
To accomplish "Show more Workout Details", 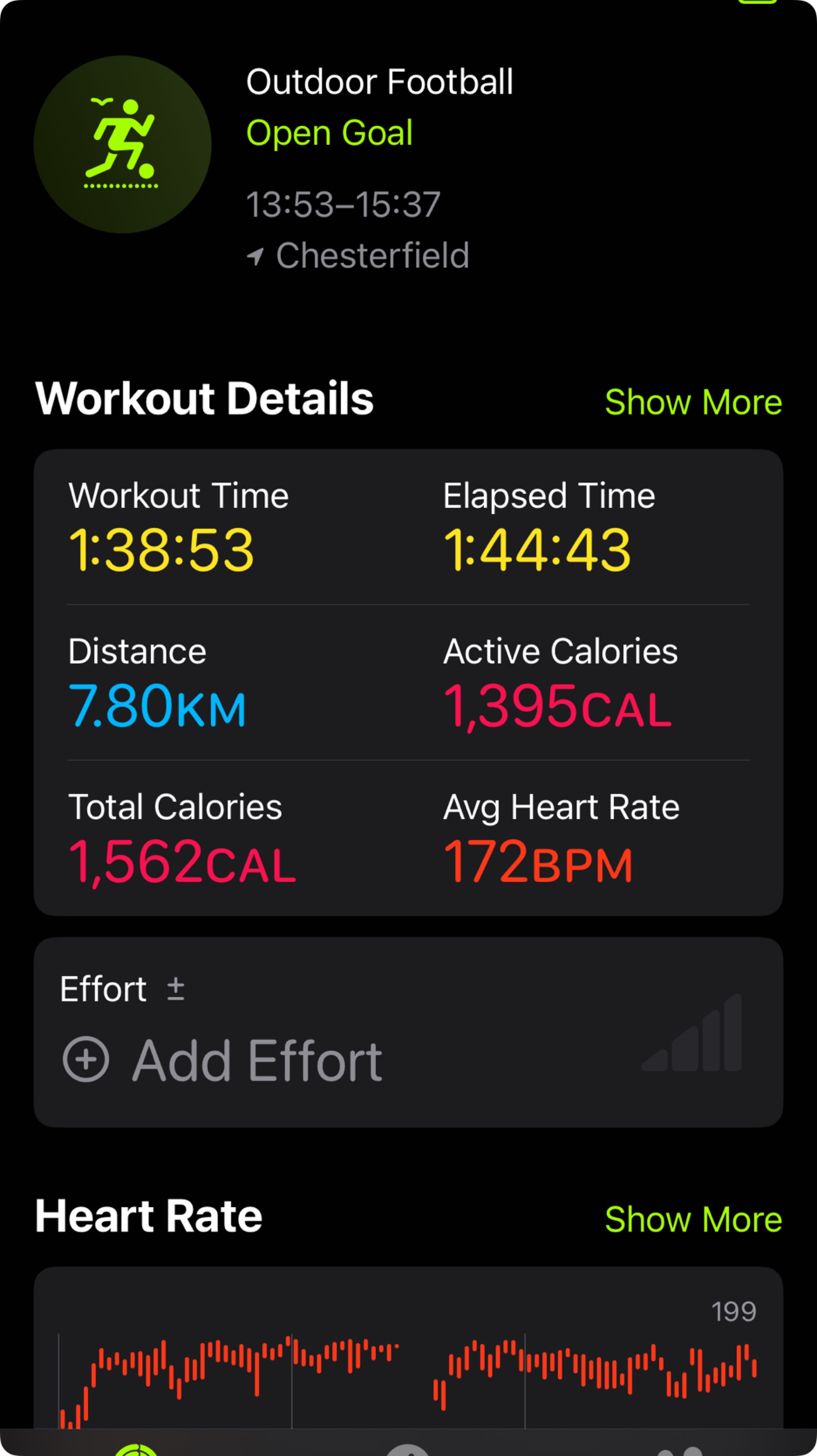I will tap(693, 402).
